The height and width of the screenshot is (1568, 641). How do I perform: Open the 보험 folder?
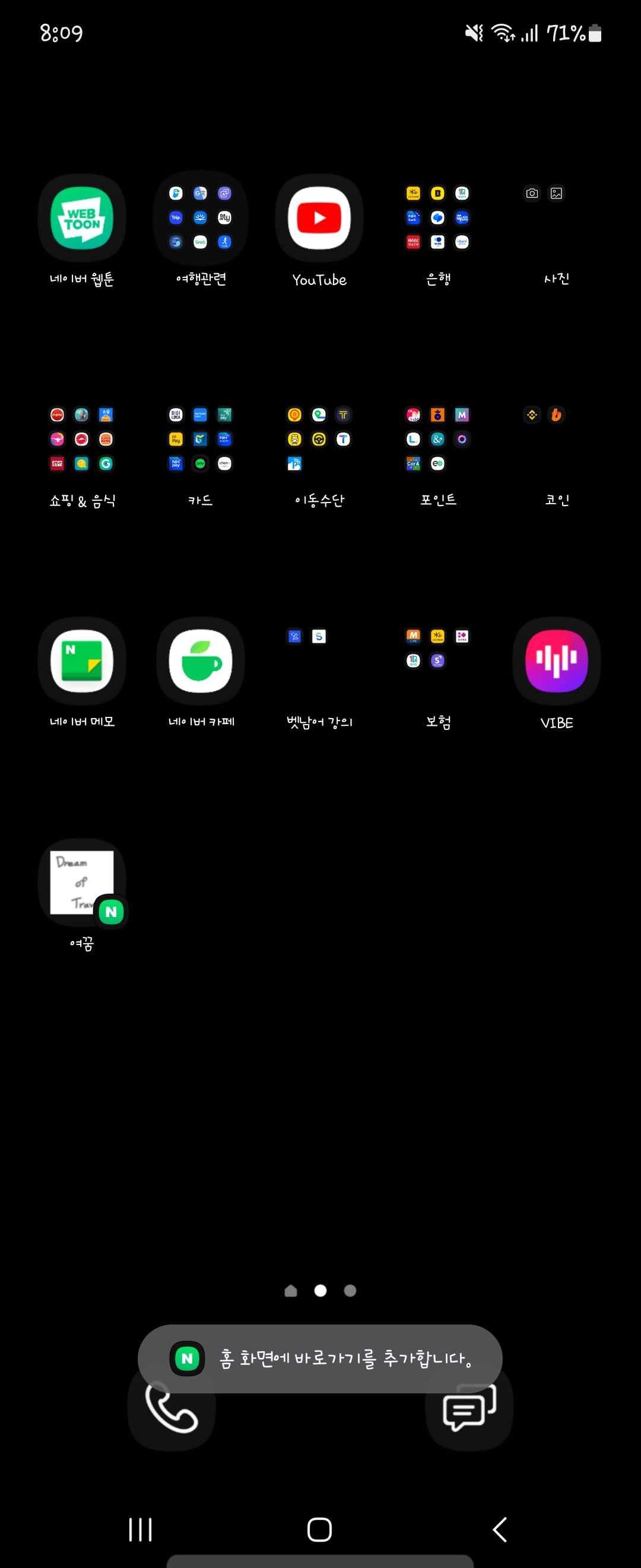(438, 661)
